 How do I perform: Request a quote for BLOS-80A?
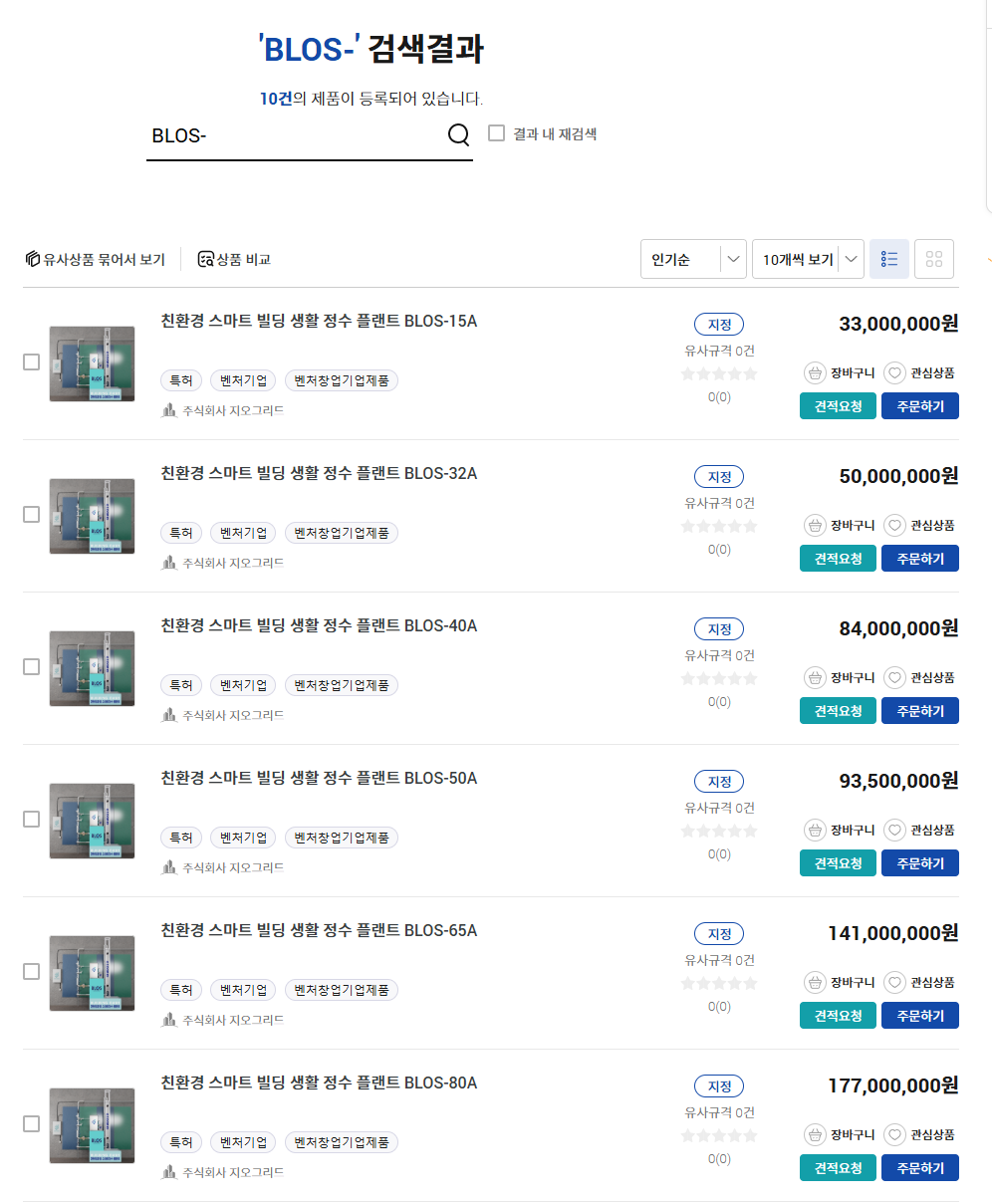tap(838, 1168)
